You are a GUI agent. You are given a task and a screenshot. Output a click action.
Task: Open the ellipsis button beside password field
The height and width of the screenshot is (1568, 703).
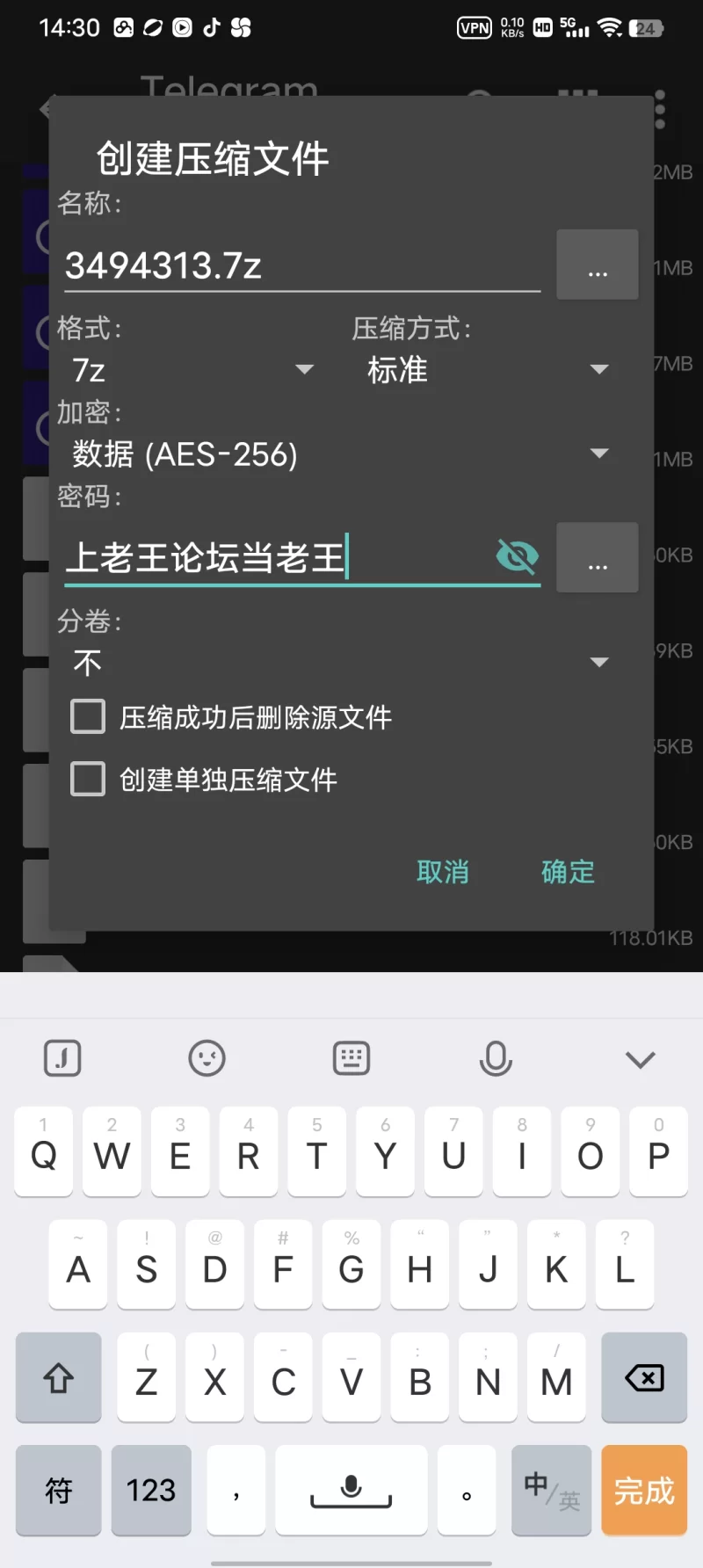pos(598,558)
